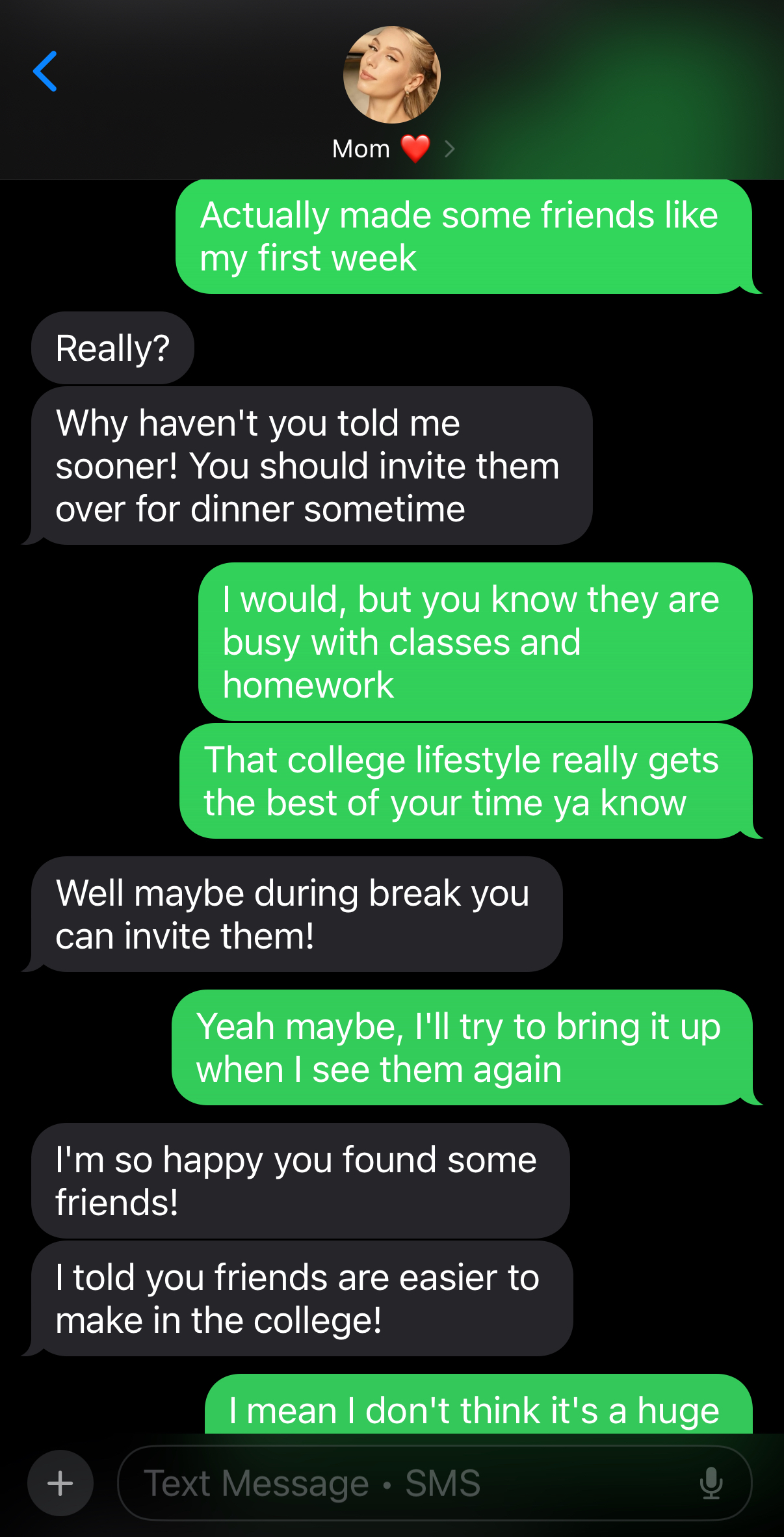Go back to the conversations list
Screen dimensions: 784x1537
pyautogui.click(x=45, y=72)
